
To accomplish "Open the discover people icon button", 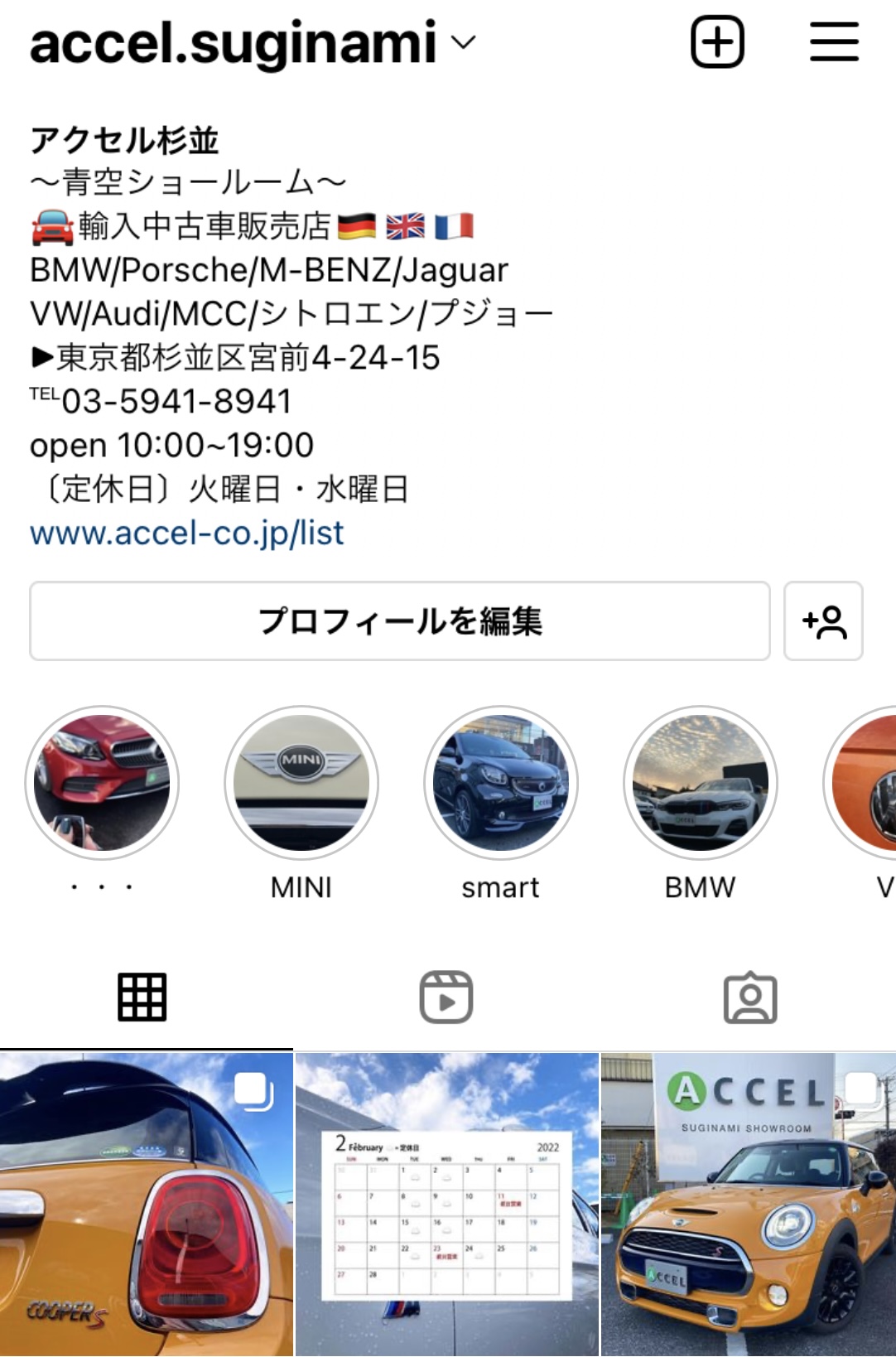I will (823, 621).
